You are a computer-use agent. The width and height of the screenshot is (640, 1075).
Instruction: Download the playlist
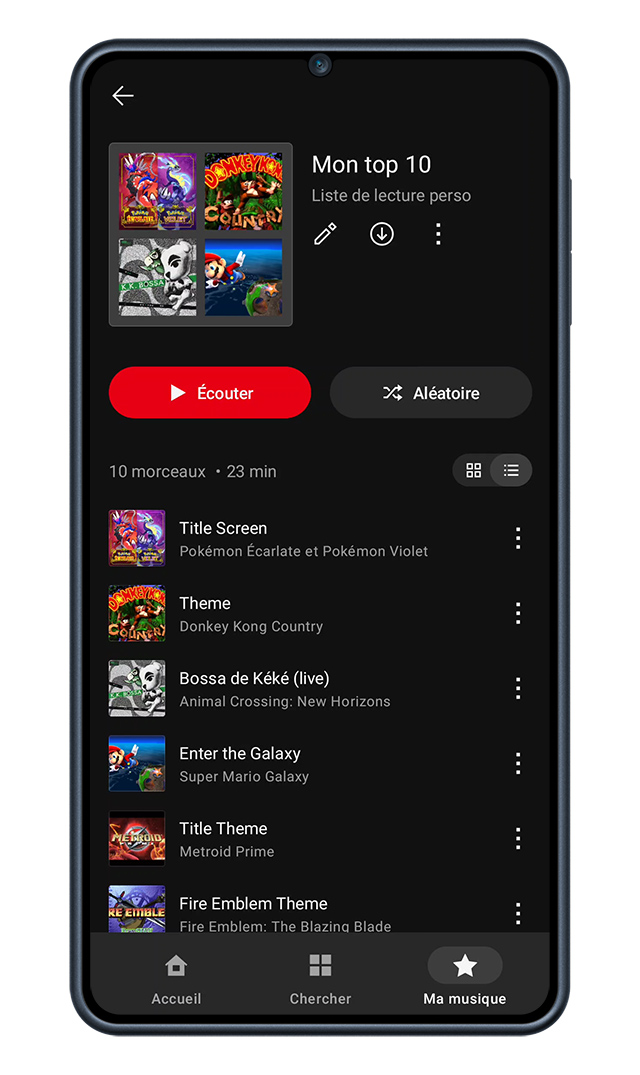click(x=382, y=234)
